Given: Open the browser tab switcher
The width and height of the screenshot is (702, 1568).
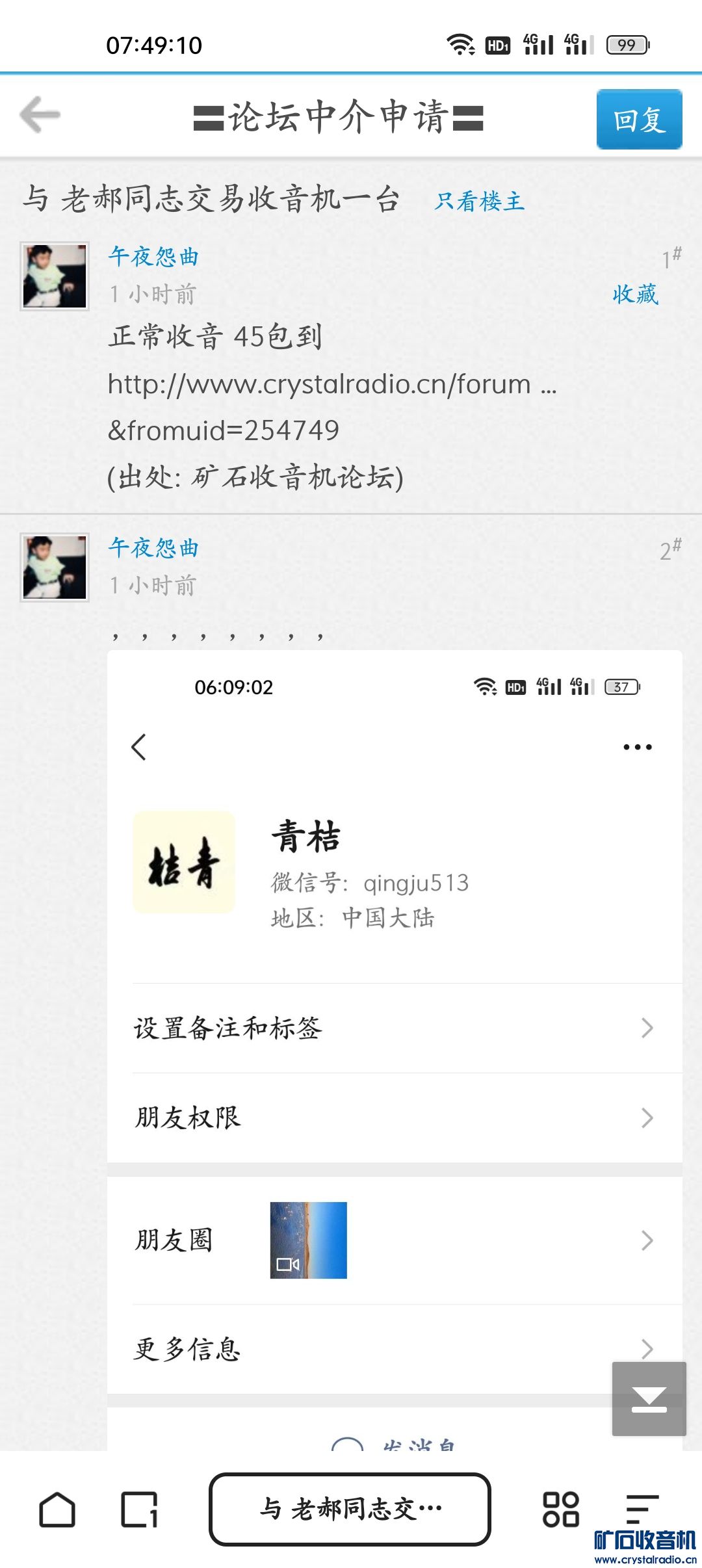Looking at the screenshot, I should point(139,1509).
